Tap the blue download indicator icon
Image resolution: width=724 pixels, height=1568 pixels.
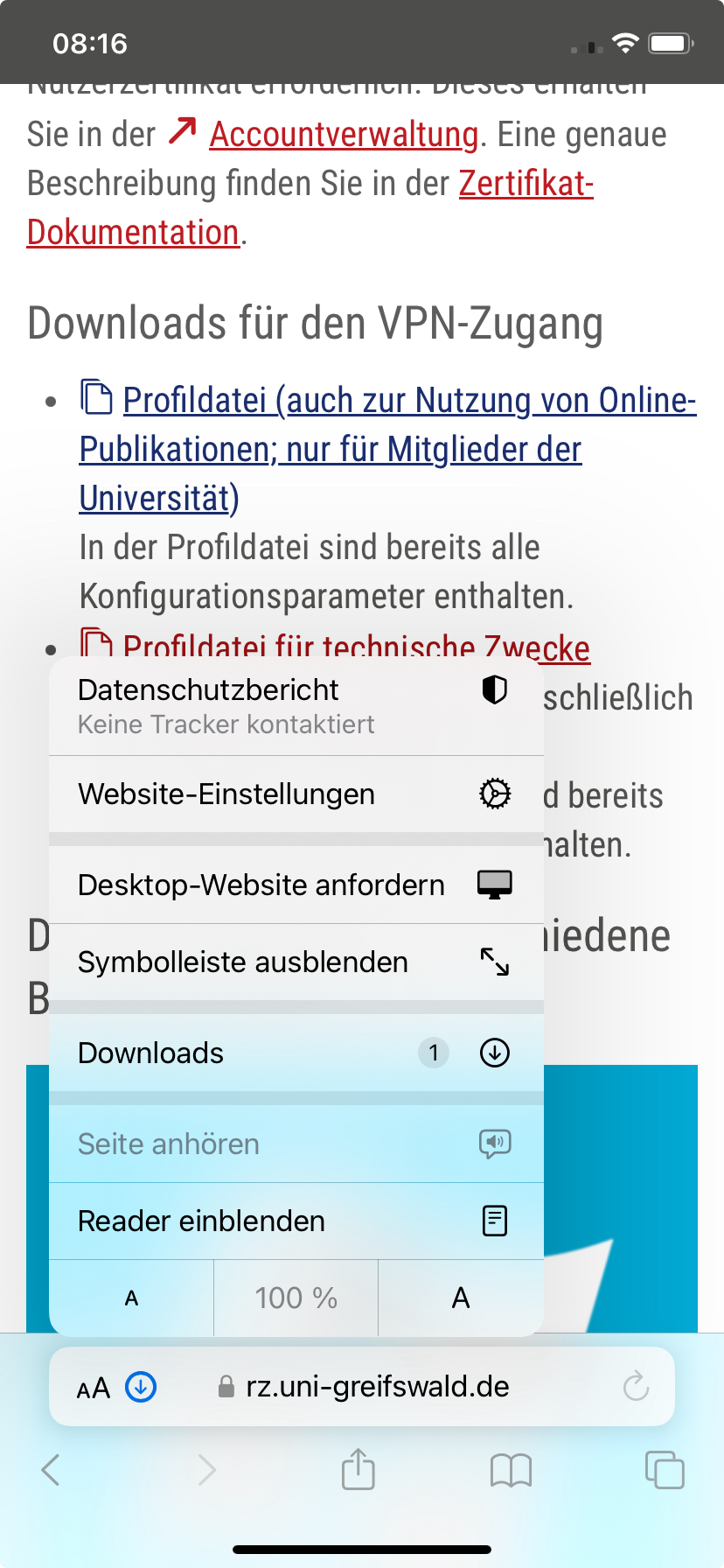(141, 1387)
